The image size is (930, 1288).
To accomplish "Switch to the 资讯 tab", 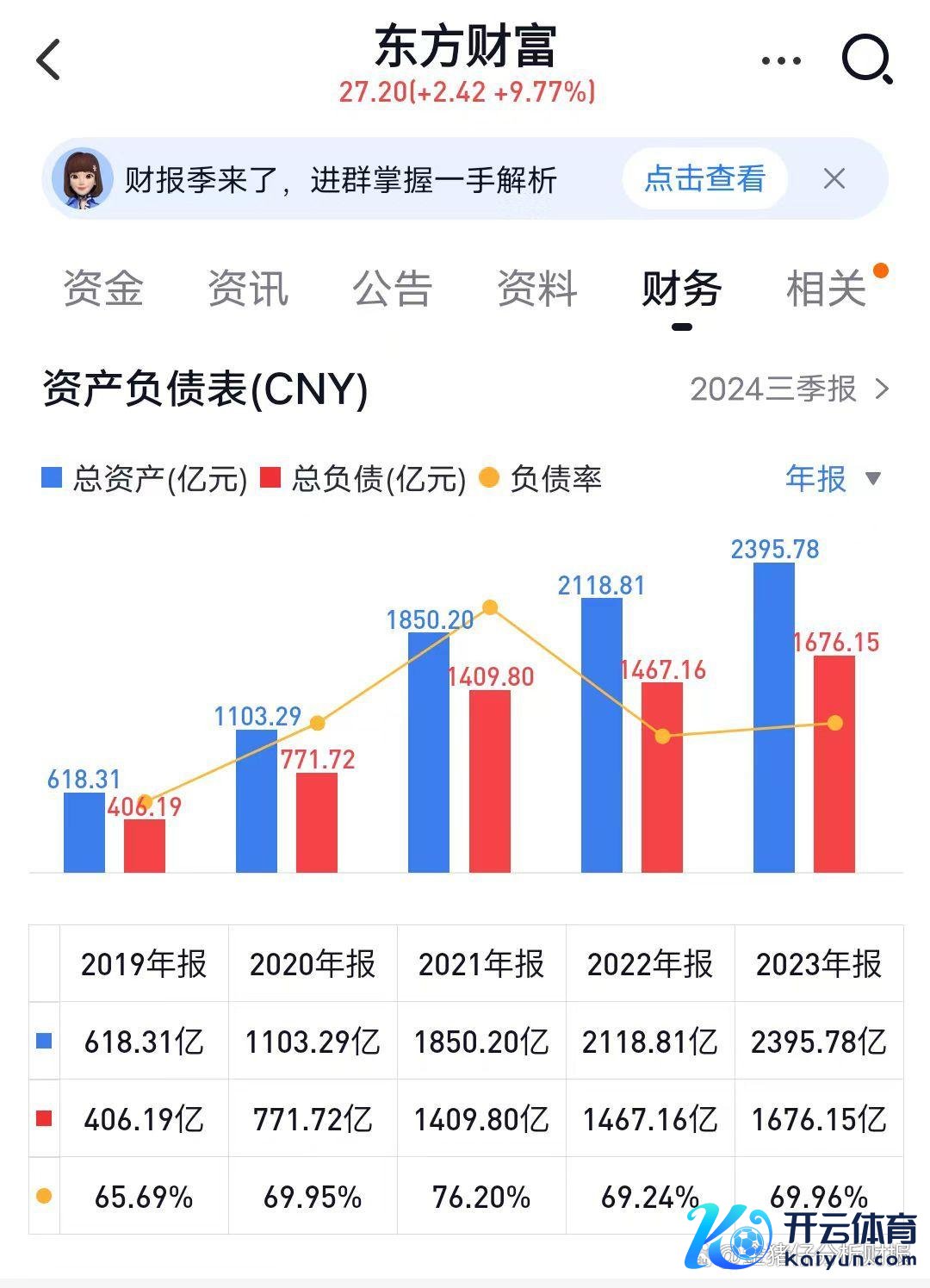I will coord(248,288).
